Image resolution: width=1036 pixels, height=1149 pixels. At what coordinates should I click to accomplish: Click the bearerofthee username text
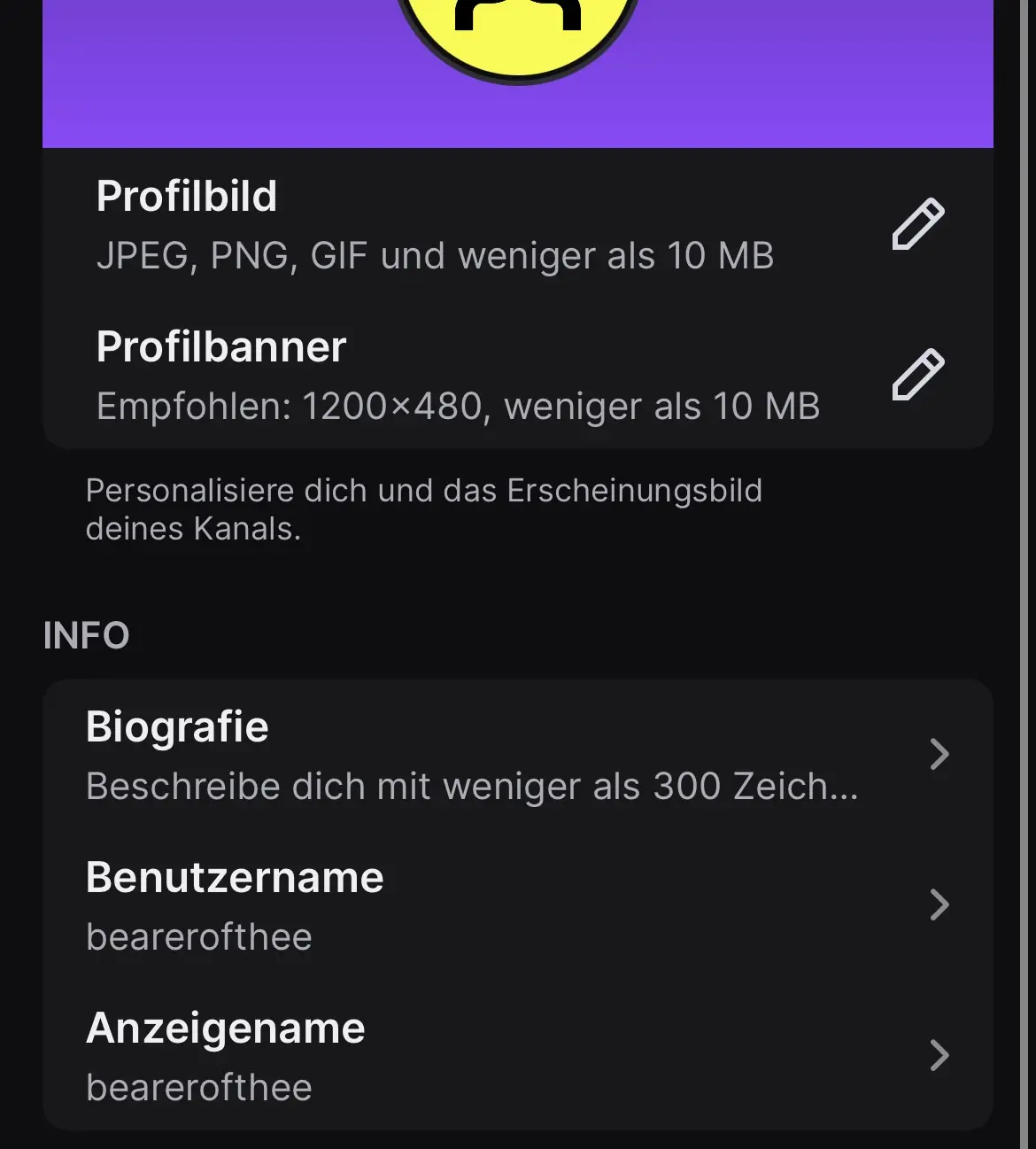[x=198, y=936]
